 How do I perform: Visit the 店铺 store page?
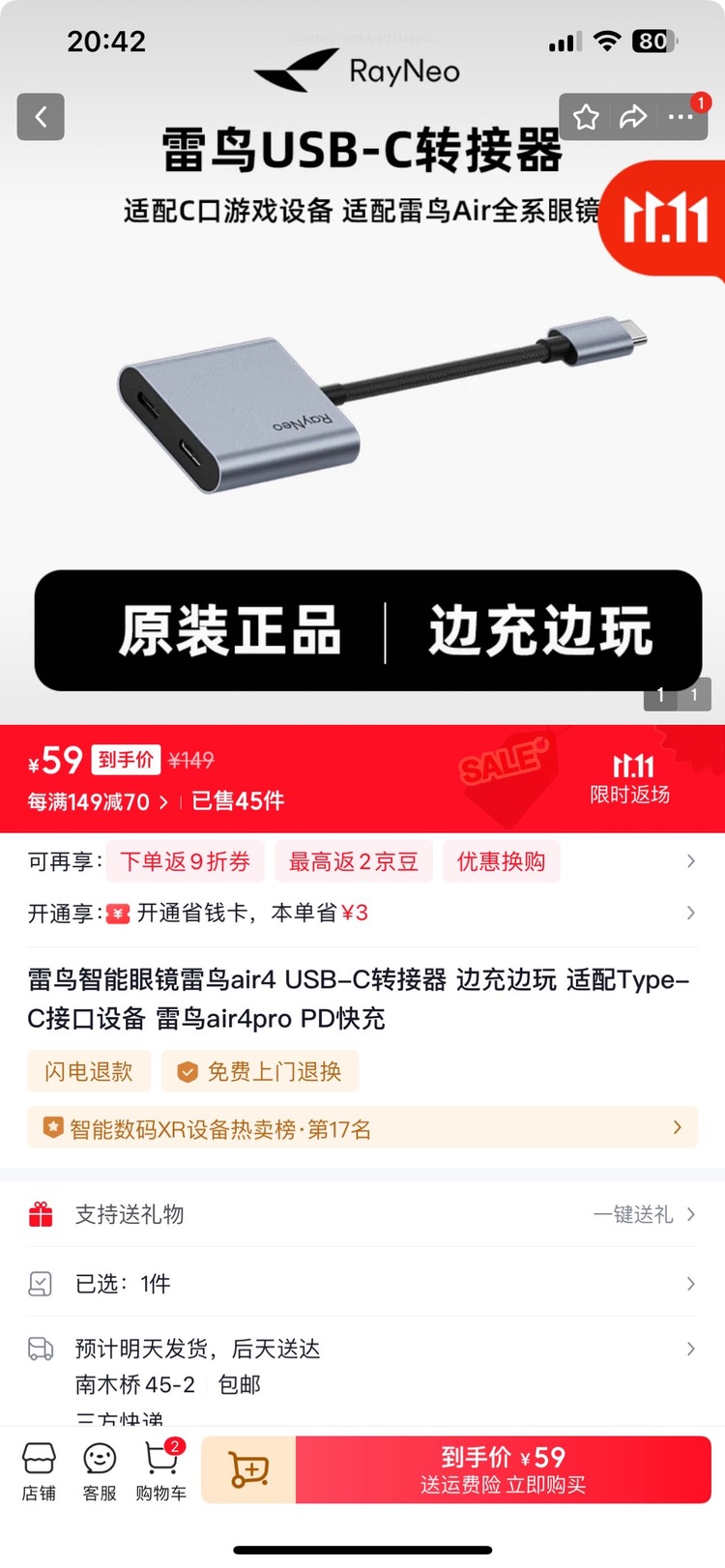coord(39,1470)
